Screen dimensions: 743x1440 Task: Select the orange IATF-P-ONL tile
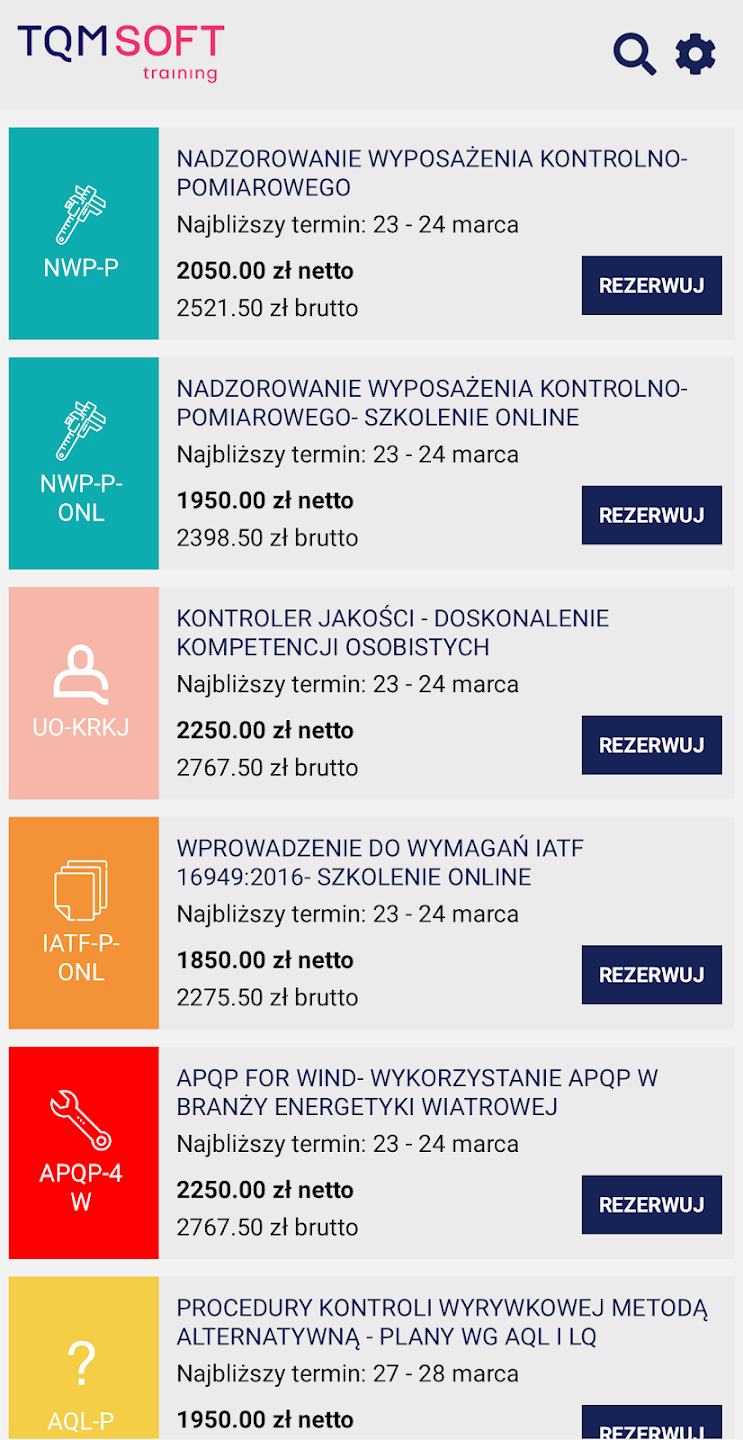(84, 923)
